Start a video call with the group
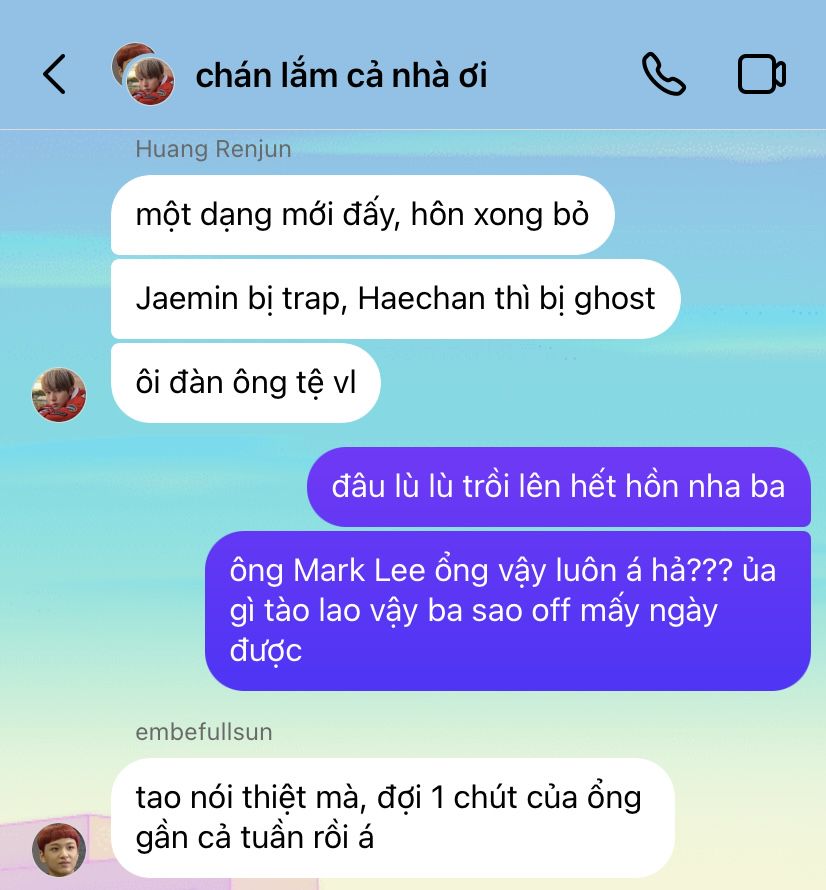Viewport: 826px width, 890px height. (761, 74)
